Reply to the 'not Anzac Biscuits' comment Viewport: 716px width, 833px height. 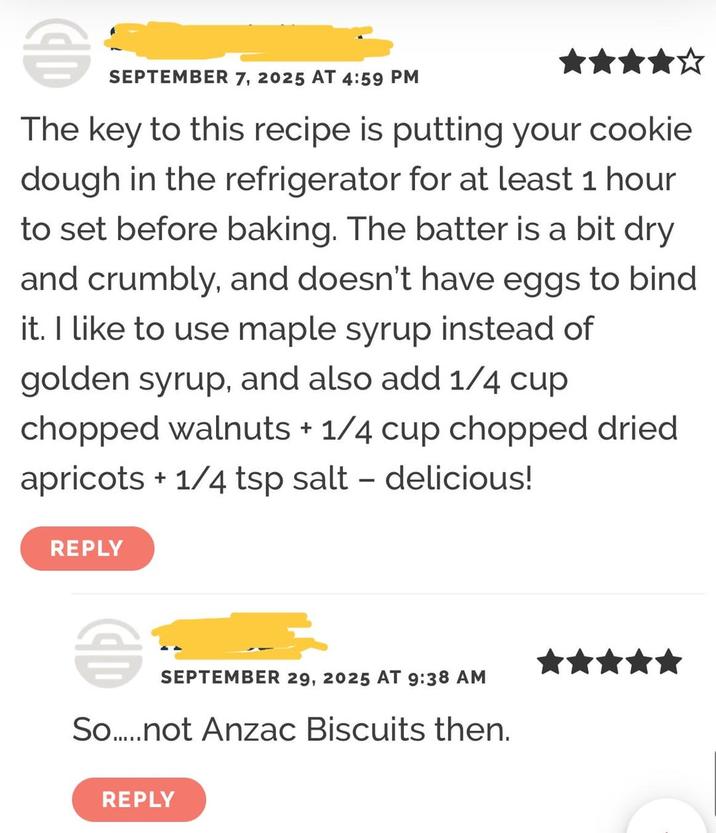pos(138,799)
